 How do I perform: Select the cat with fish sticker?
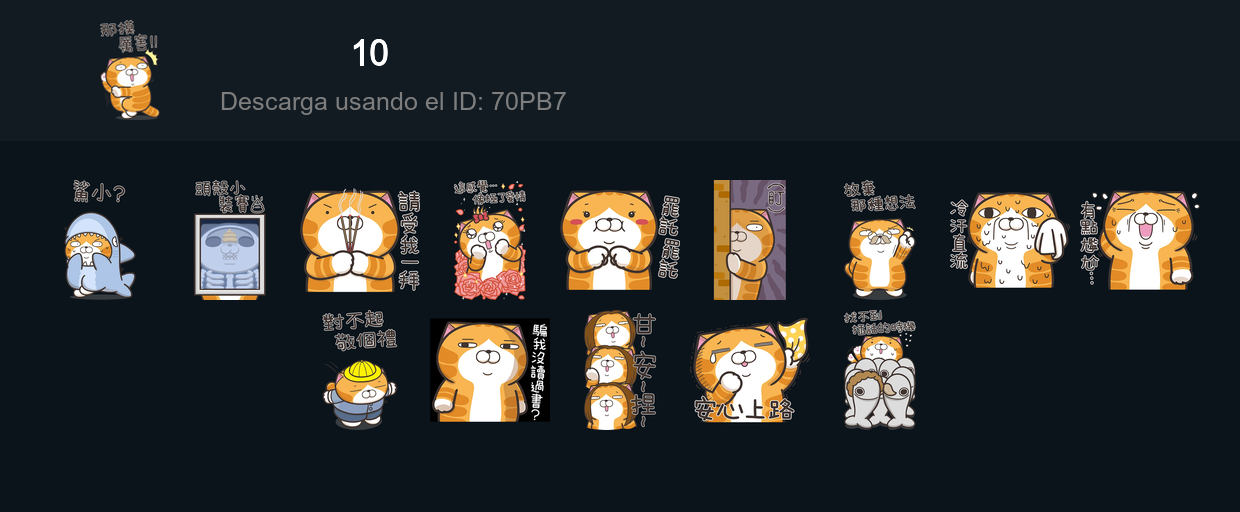879,370
